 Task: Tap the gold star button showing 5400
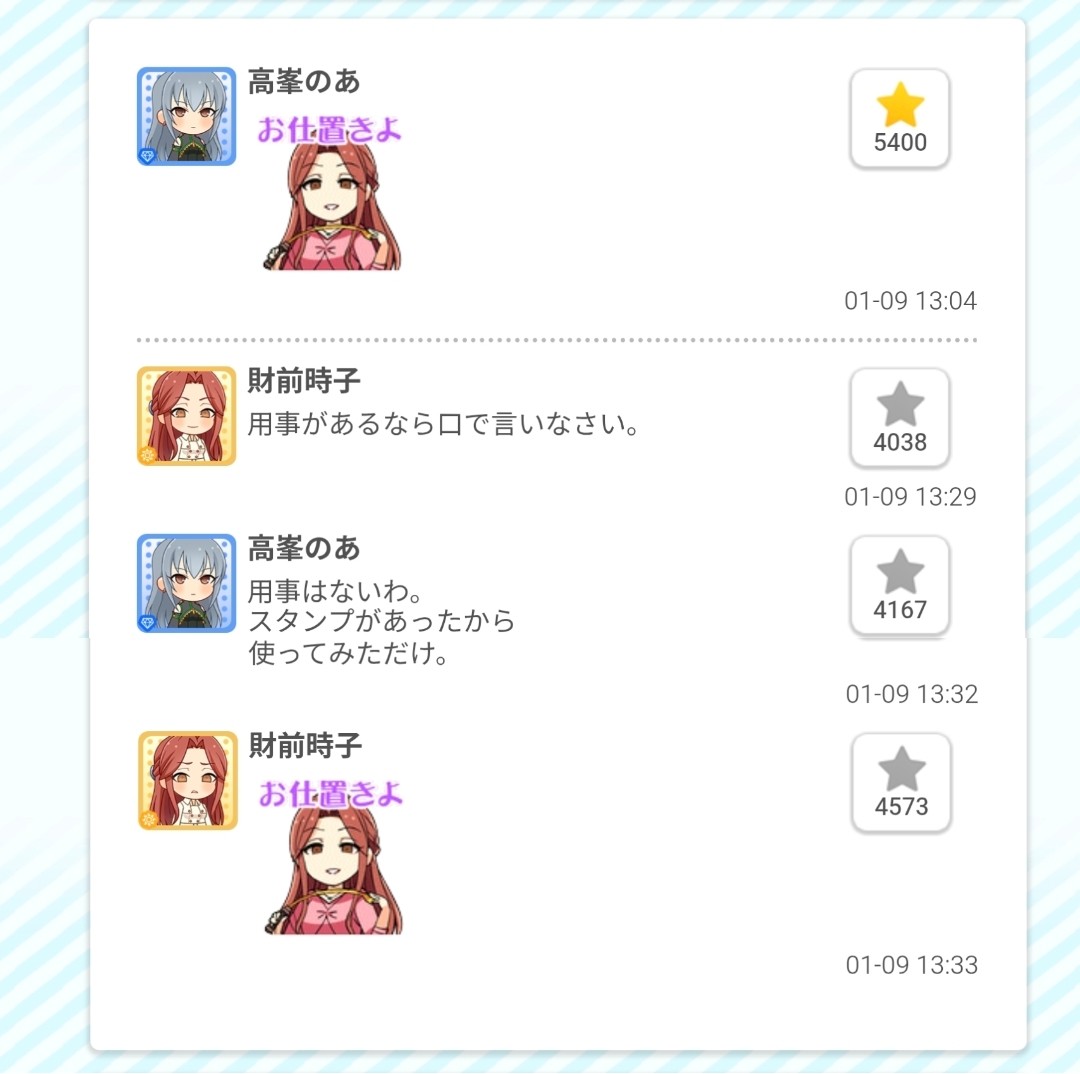pos(899,118)
